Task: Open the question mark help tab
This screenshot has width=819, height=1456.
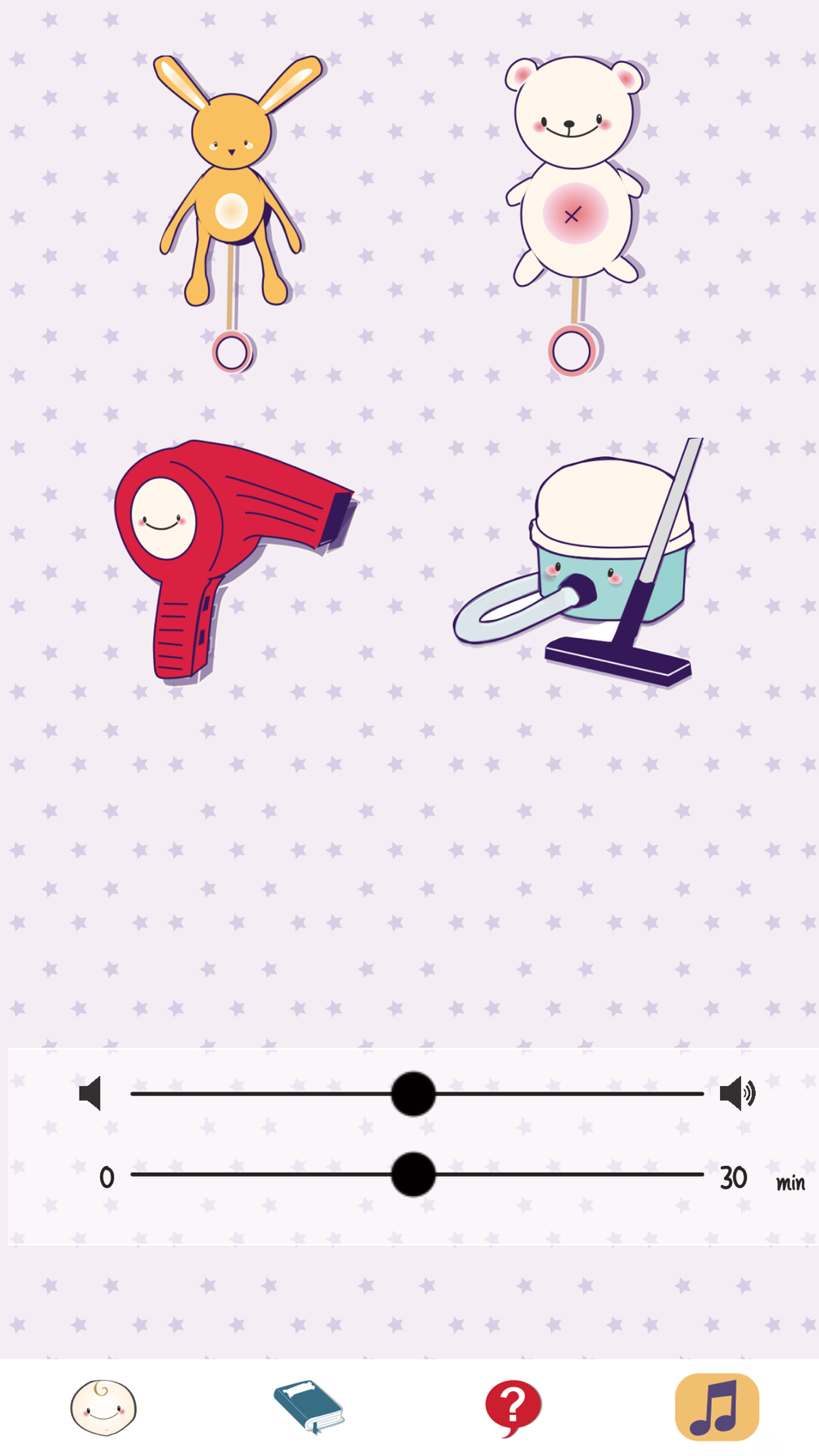Action: (x=513, y=1409)
